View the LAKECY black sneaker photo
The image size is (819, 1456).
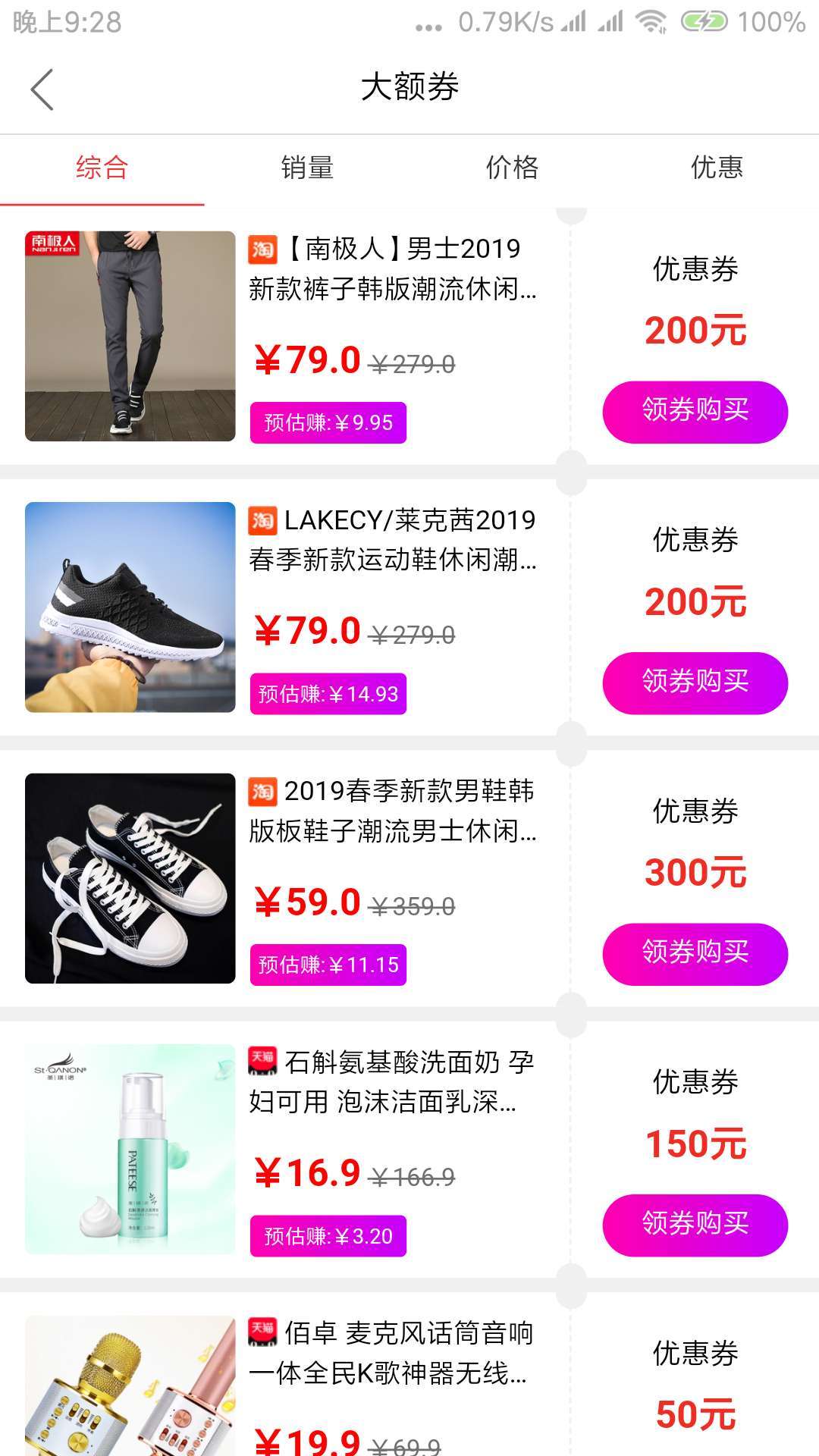tap(130, 607)
